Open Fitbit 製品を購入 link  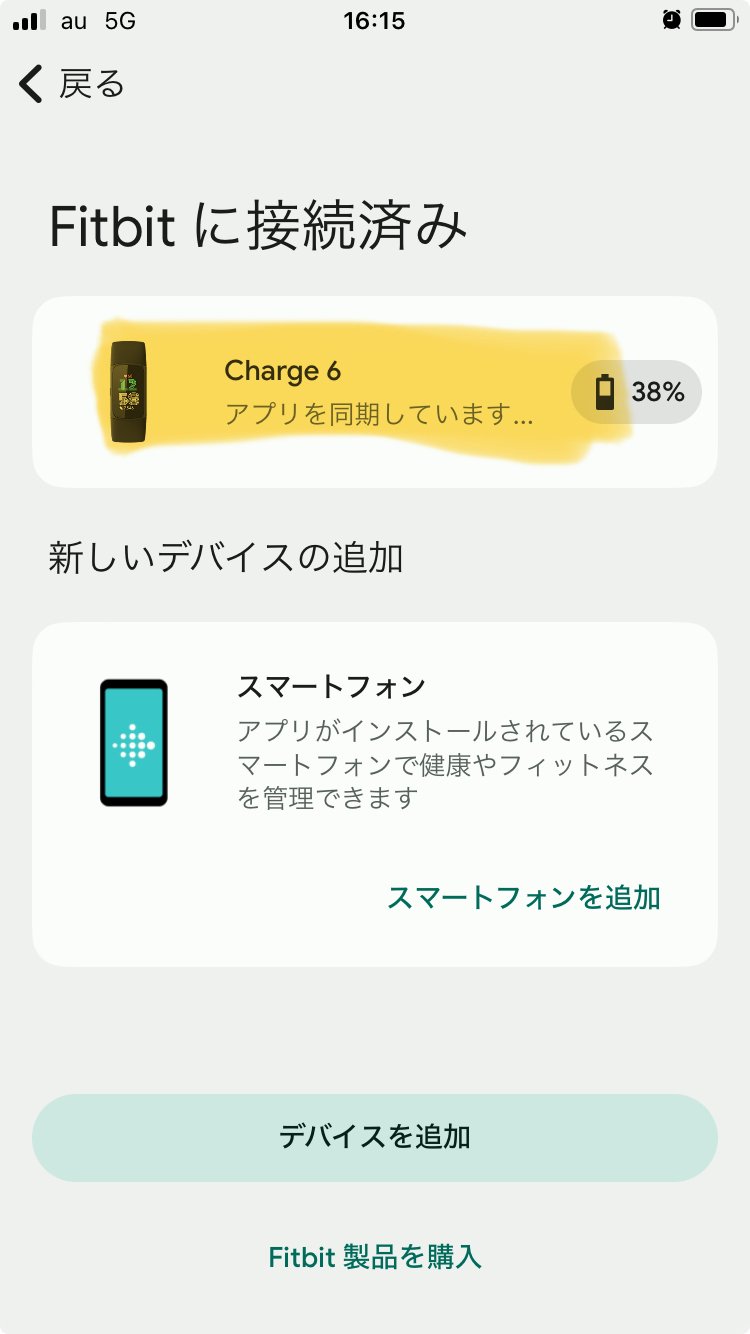point(374,1257)
